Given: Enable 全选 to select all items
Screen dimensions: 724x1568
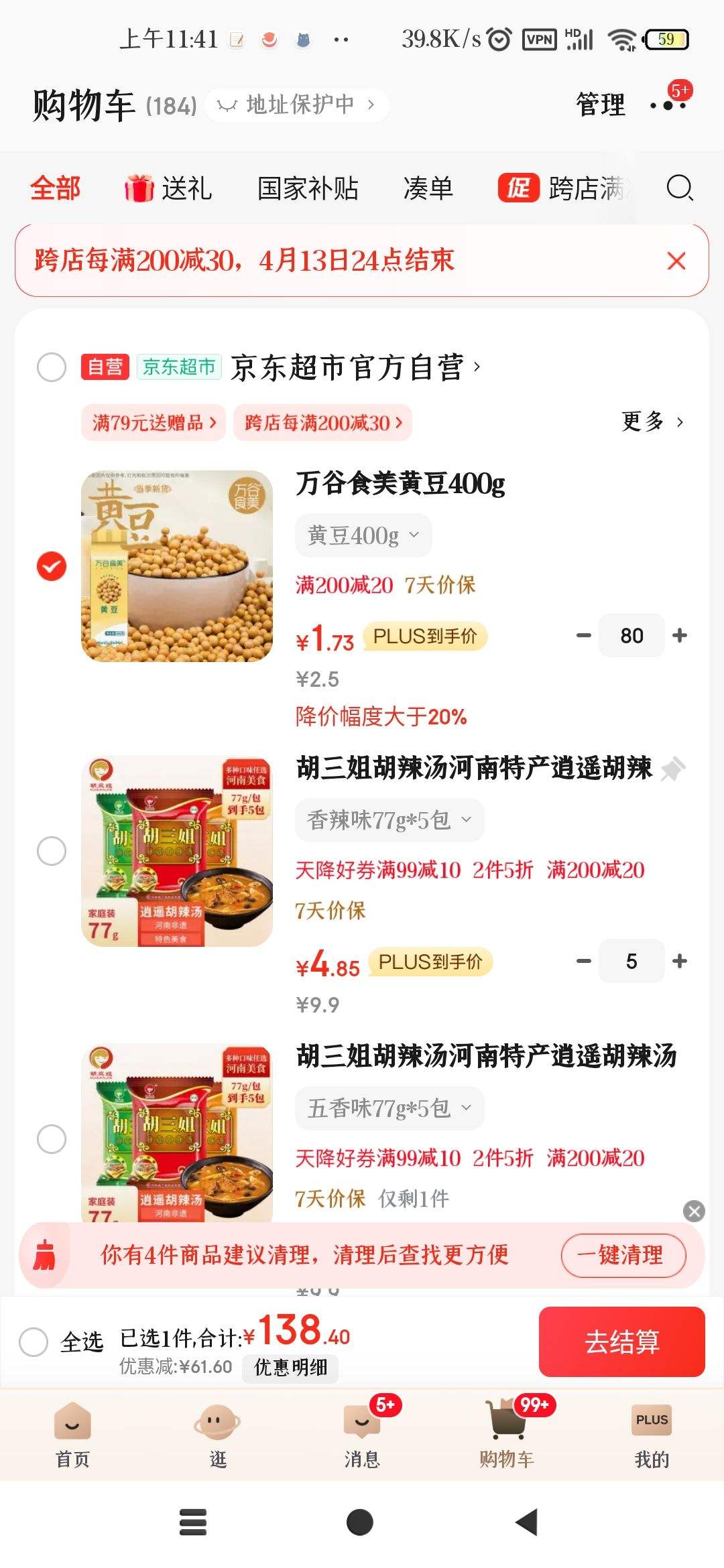Looking at the screenshot, I should 33,1342.
